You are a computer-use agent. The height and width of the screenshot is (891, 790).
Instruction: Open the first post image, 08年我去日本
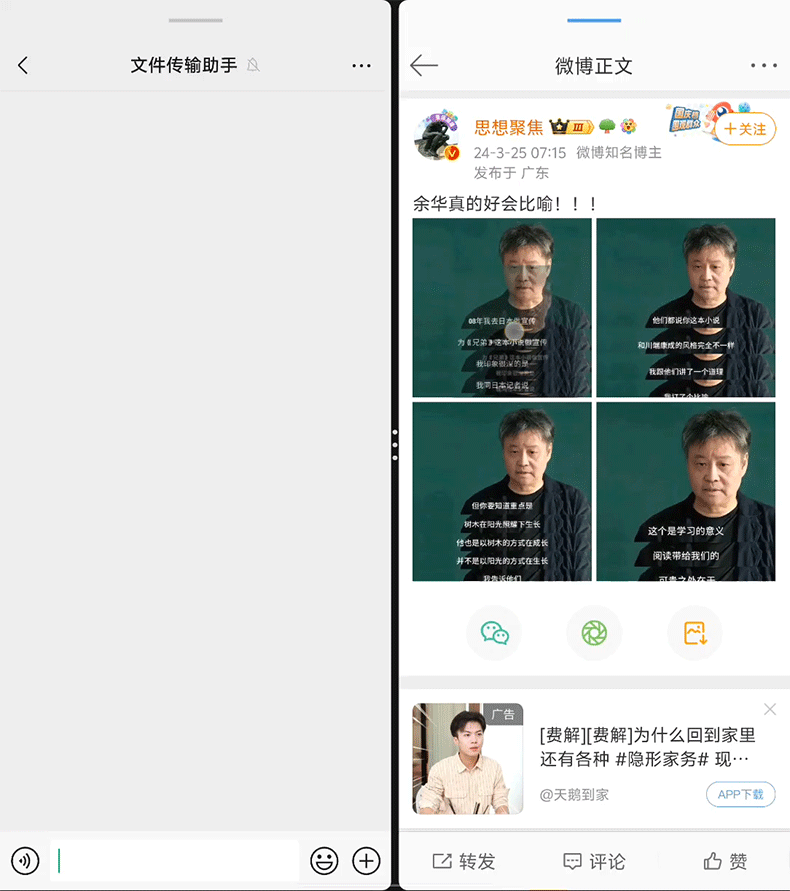pos(502,308)
